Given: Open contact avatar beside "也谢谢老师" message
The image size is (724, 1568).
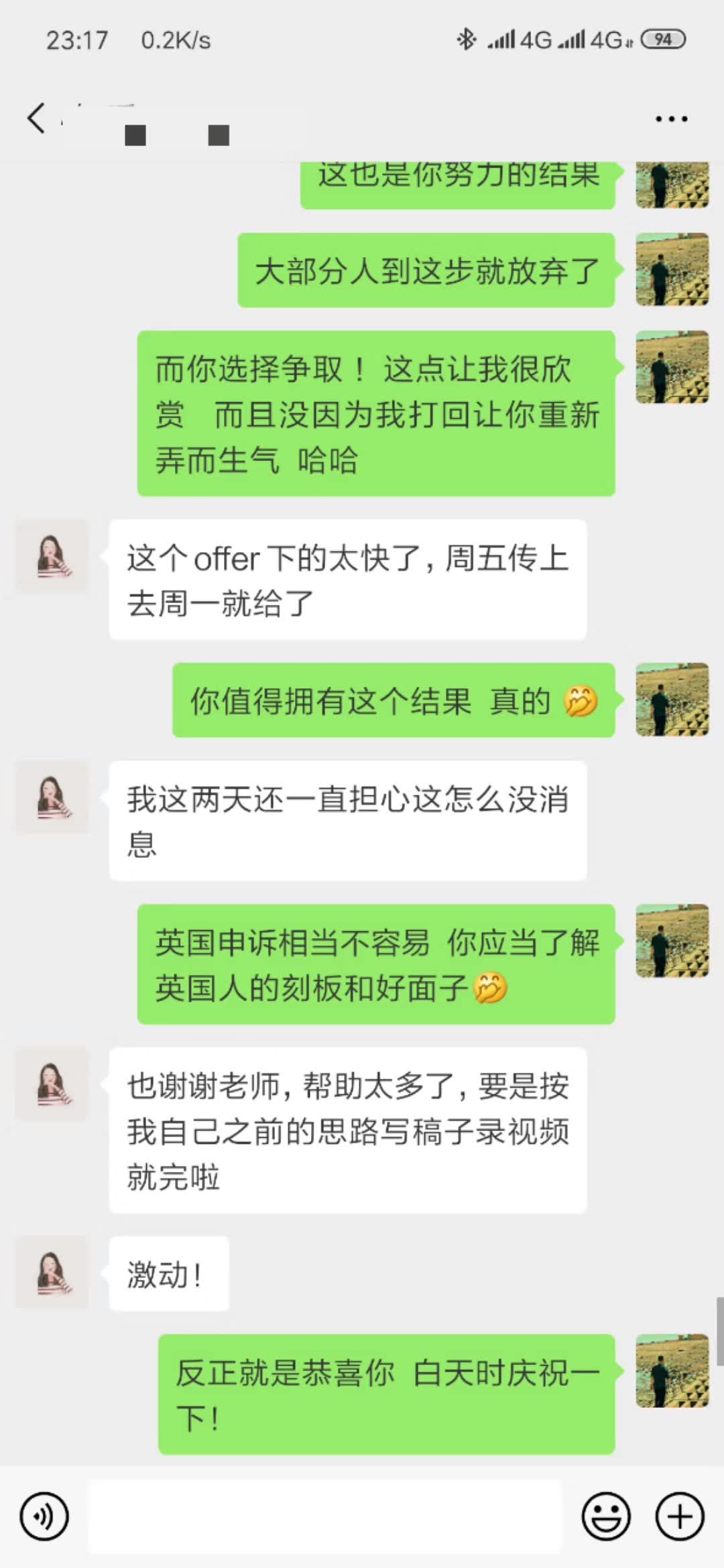Looking at the screenshot, I should click(52, 1084).
